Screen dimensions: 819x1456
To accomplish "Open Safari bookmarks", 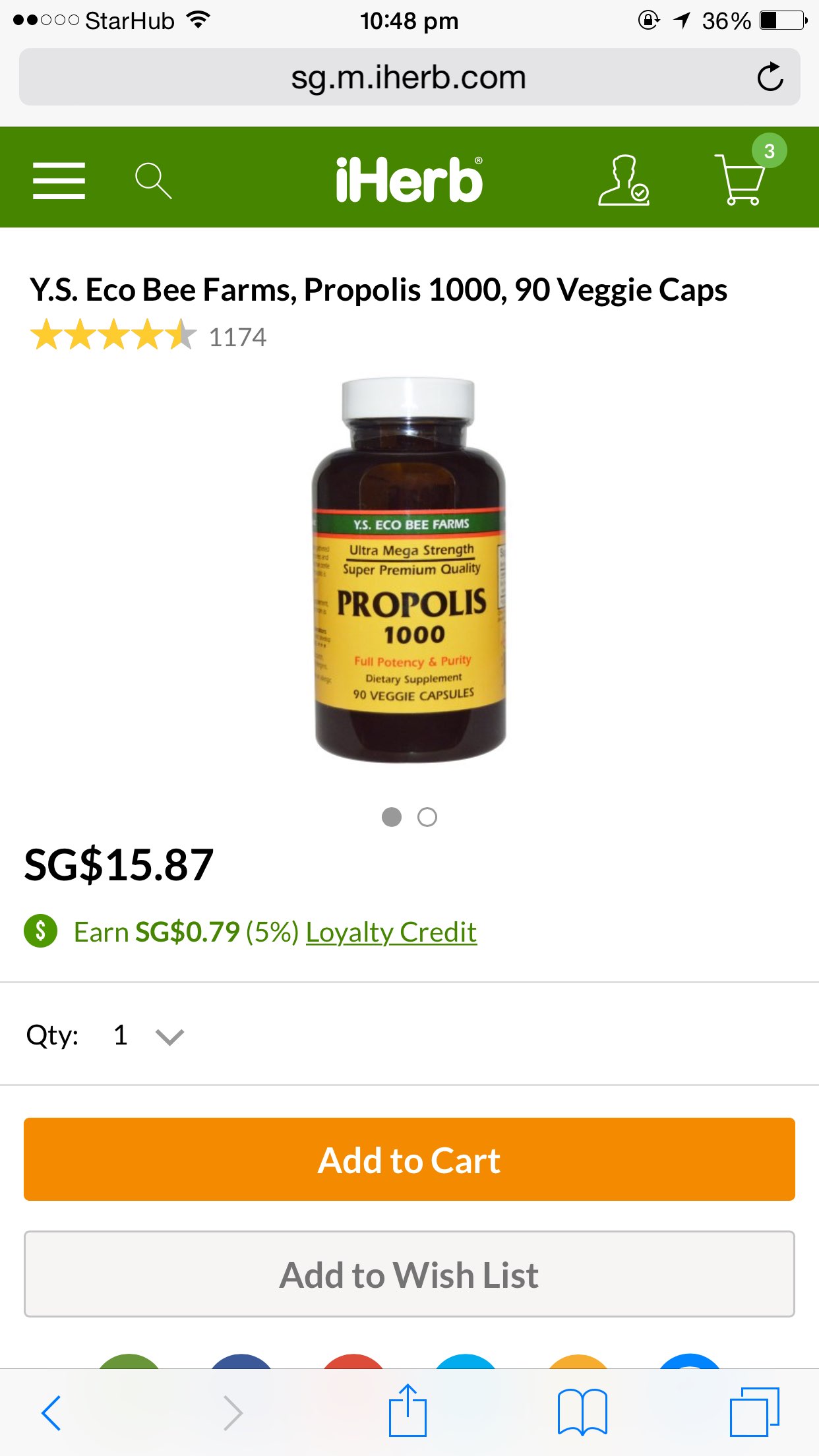I will [x=582, y=1412].
